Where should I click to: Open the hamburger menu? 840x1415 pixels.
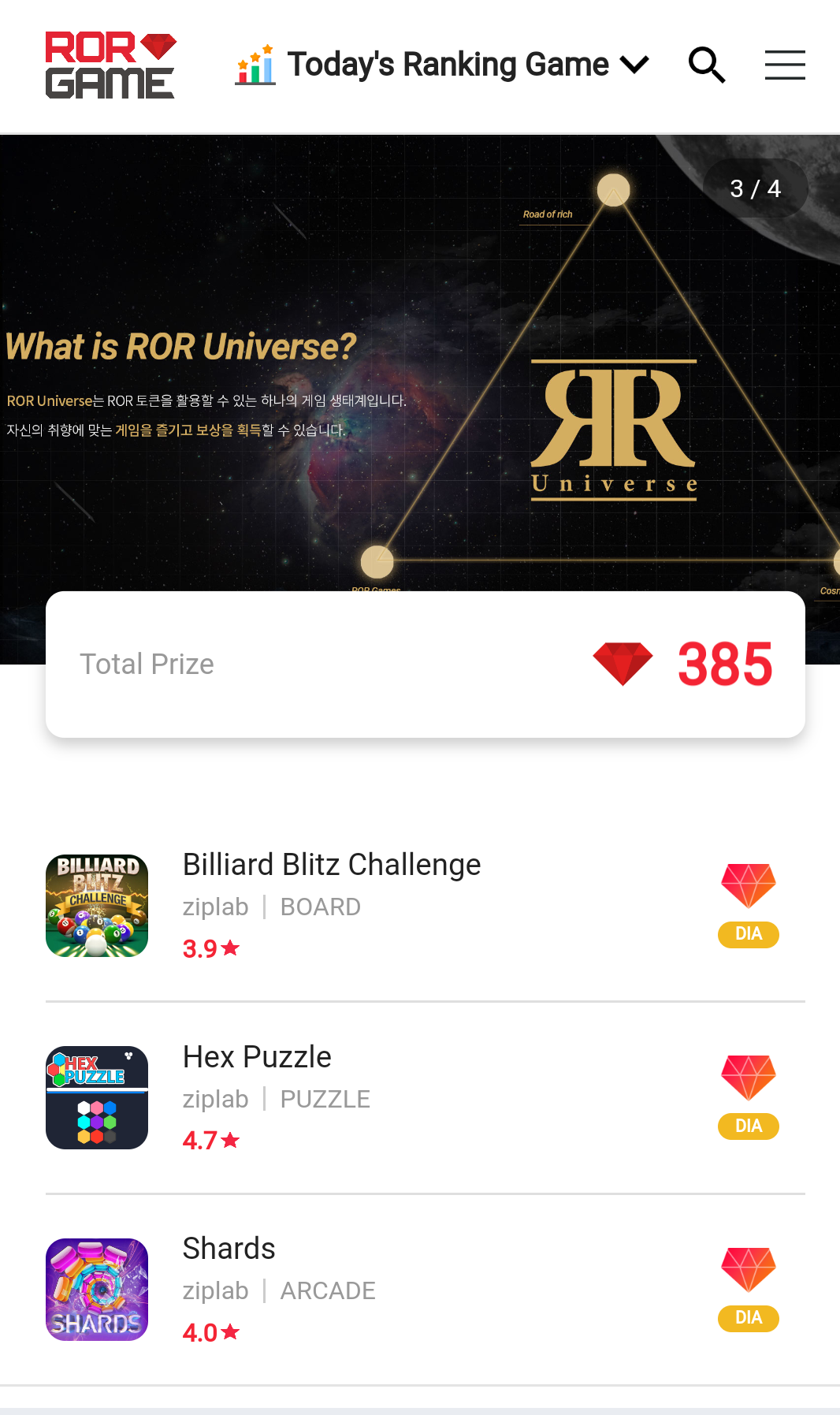tap(785, 65)
